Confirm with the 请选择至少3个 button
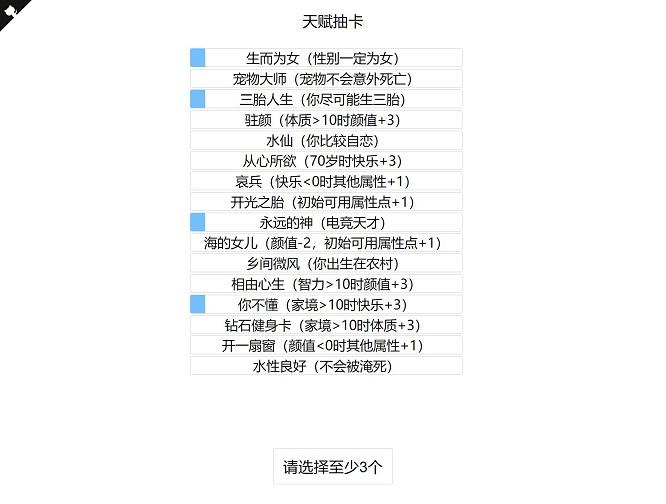Screen dimensions: 666x504 [x=333, y=466]
